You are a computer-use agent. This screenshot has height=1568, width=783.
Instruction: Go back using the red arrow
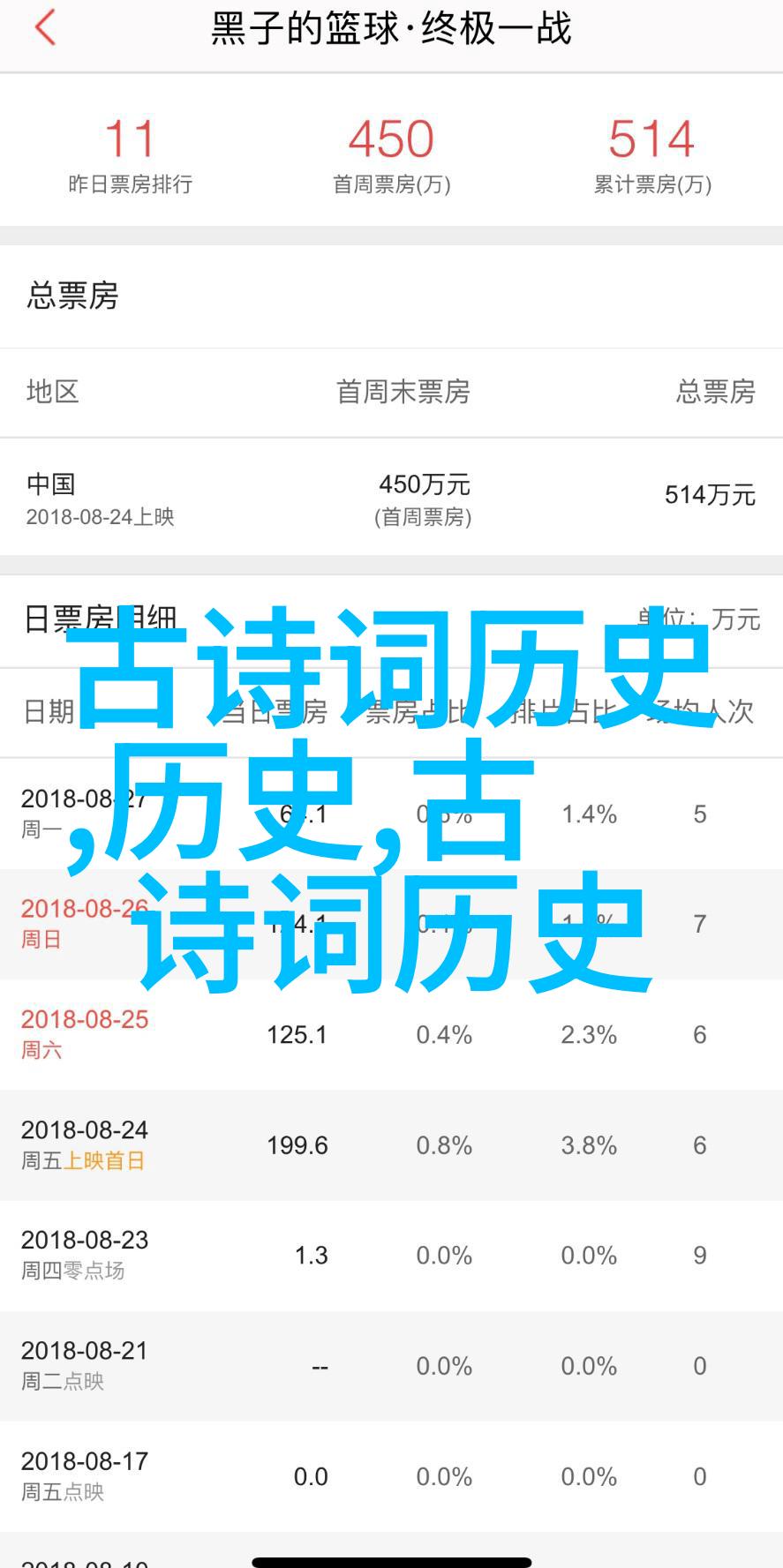tap(45, 27)
